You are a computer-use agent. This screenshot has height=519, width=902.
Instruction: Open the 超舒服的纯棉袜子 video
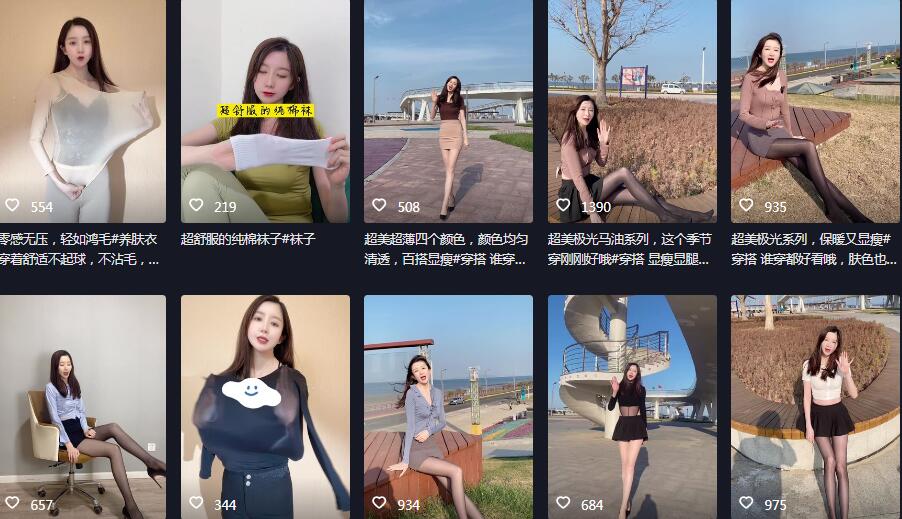coord(265,110)
